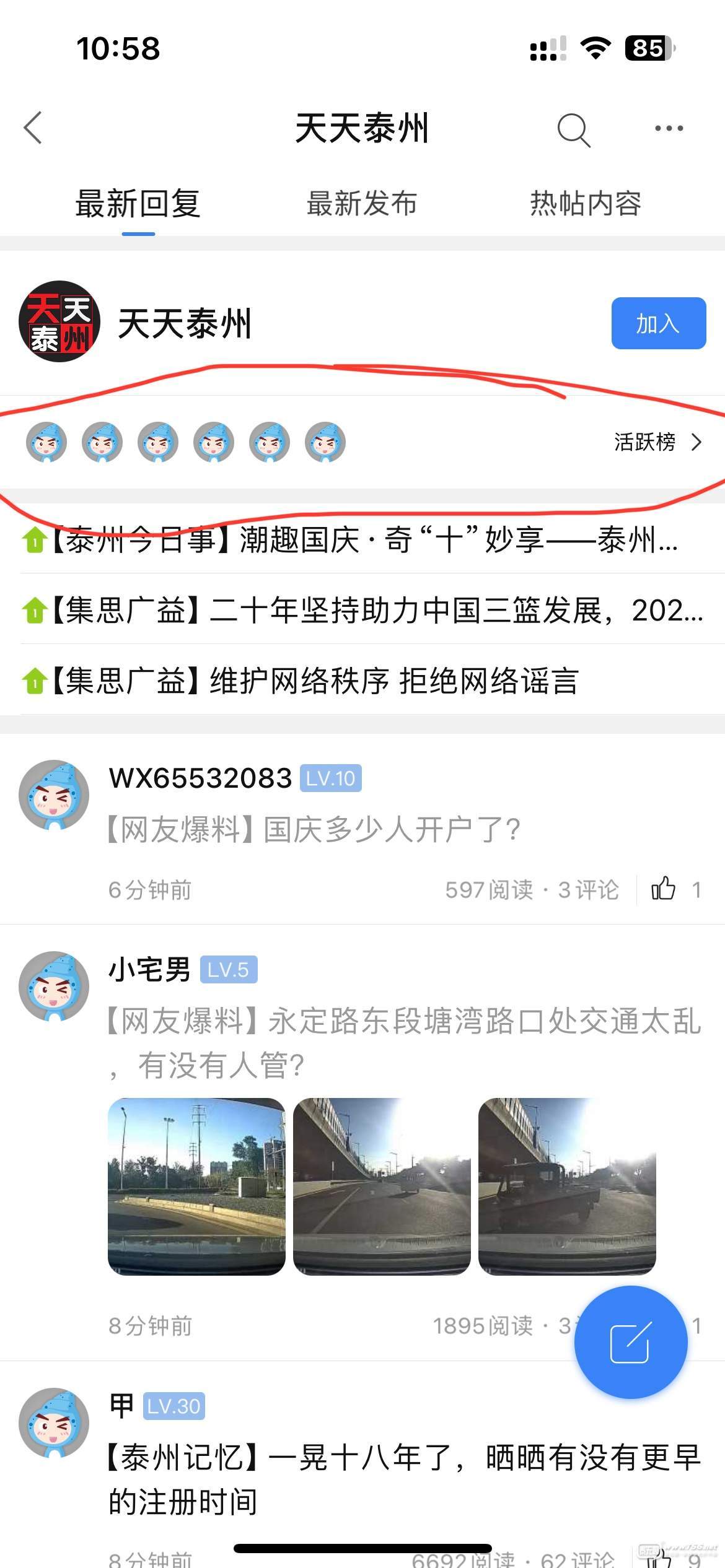Open WX65532083's profile avatar

[54, 795]
